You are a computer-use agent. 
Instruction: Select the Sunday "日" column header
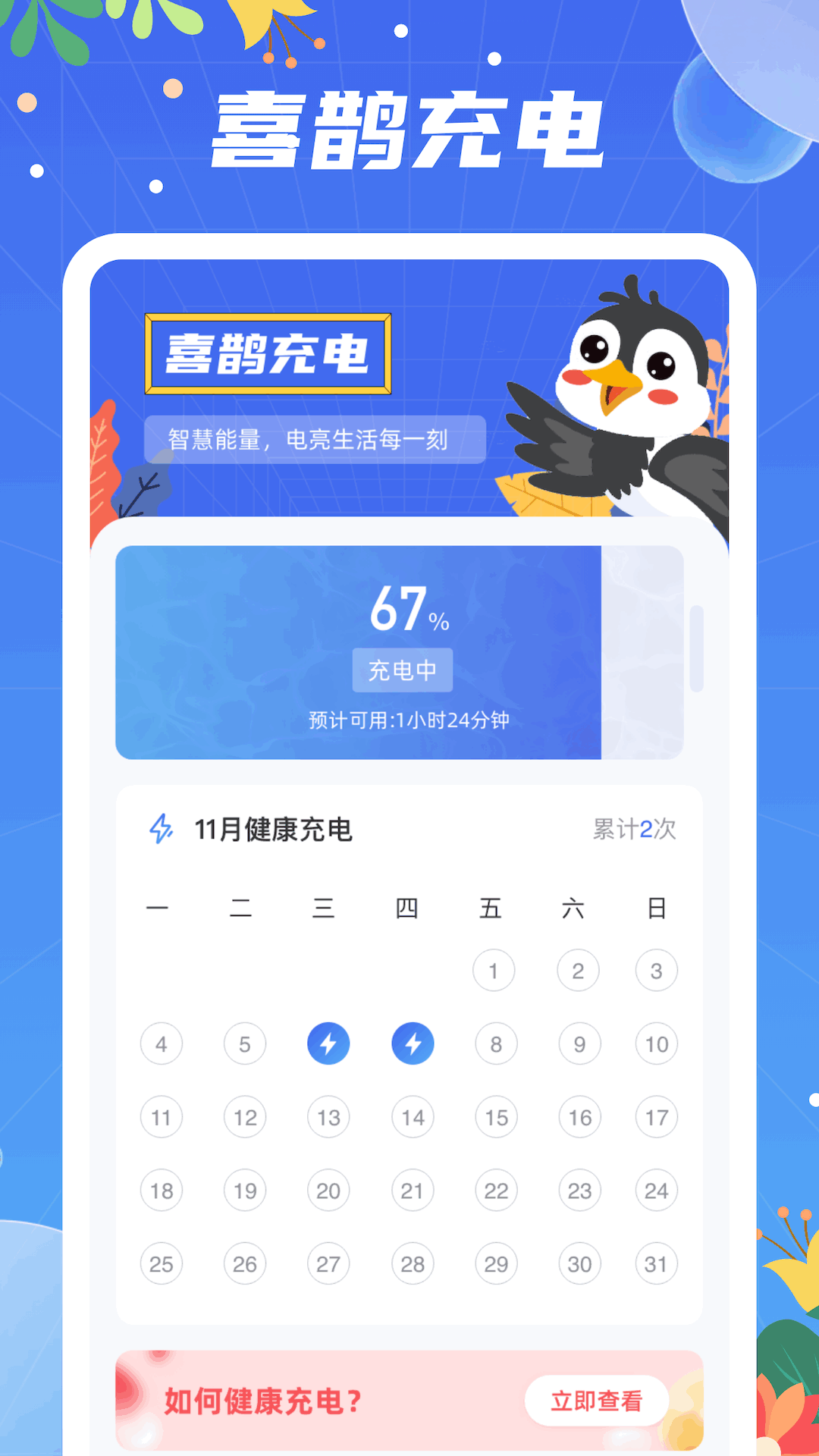(x=658, y=907)
